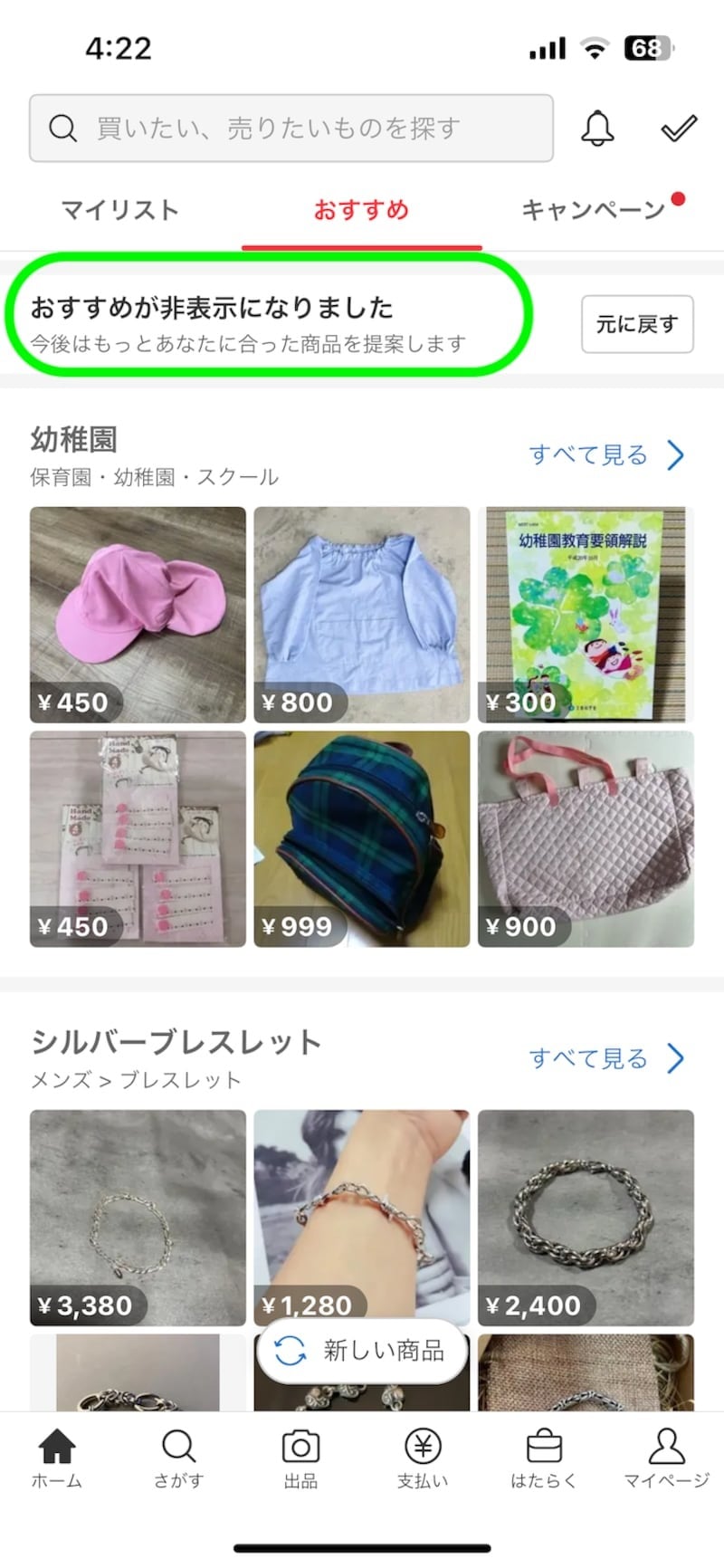Open the blue smock listing for ¥800

coord(361,614)
